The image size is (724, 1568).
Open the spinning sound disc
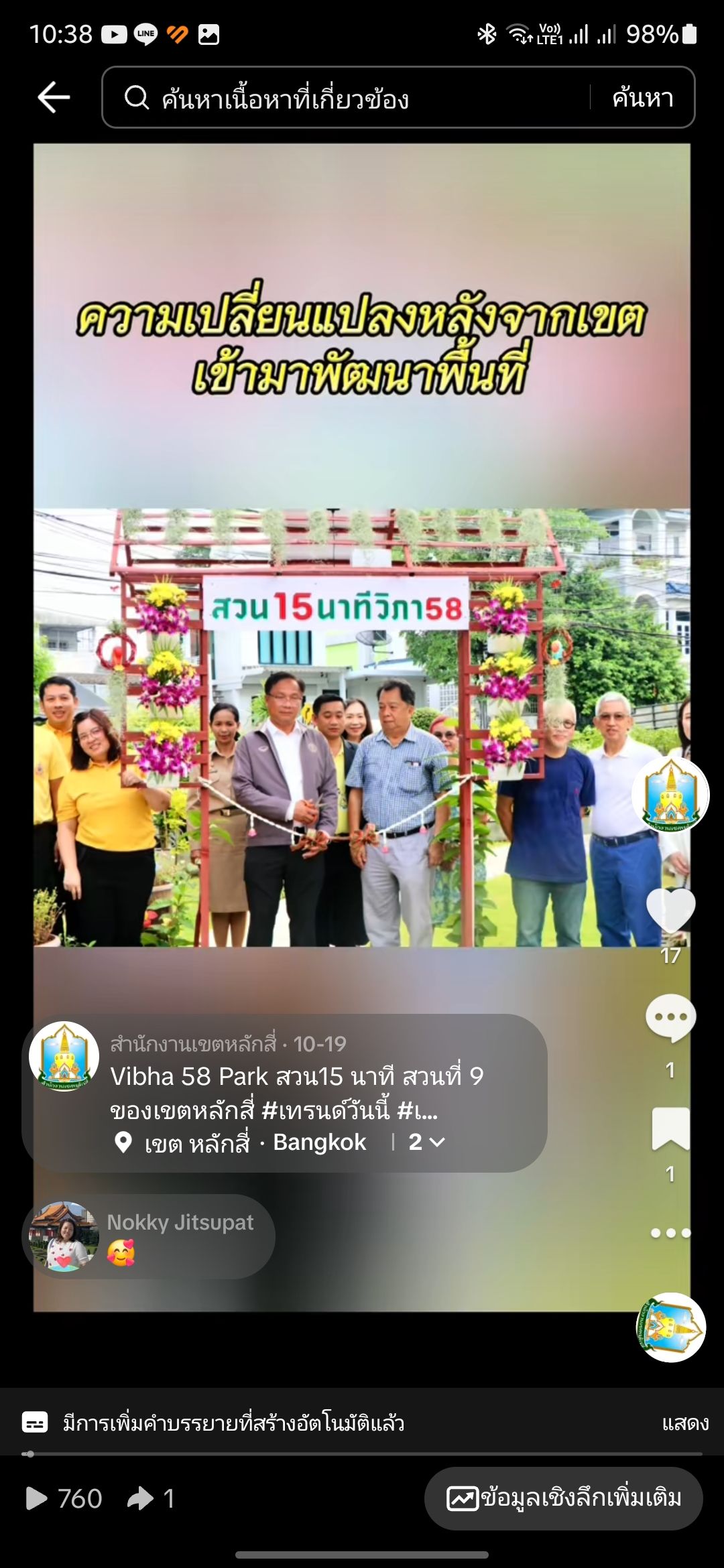[670, 1327]
